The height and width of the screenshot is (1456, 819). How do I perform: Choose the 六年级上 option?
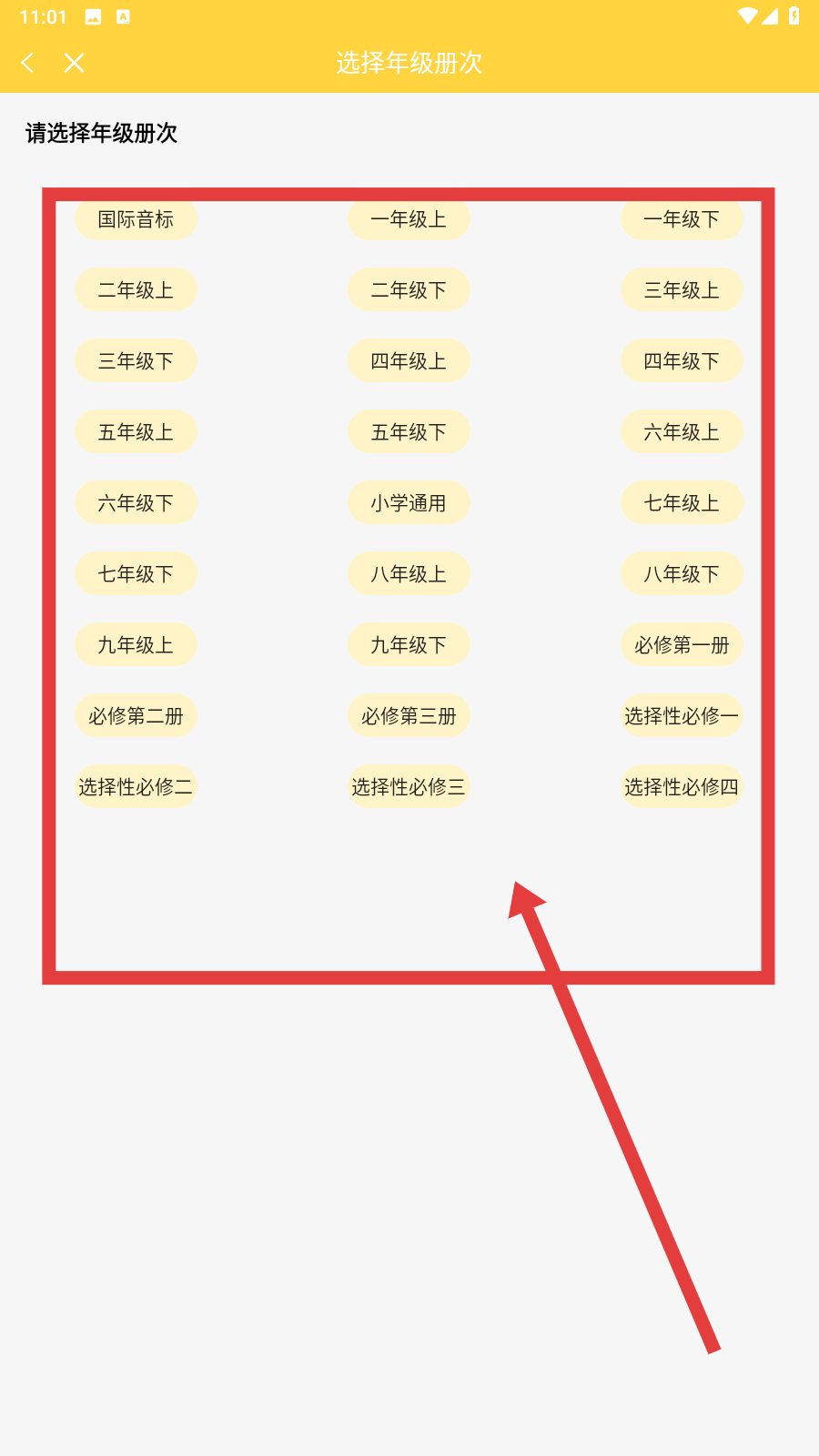[x=682, y=432]
